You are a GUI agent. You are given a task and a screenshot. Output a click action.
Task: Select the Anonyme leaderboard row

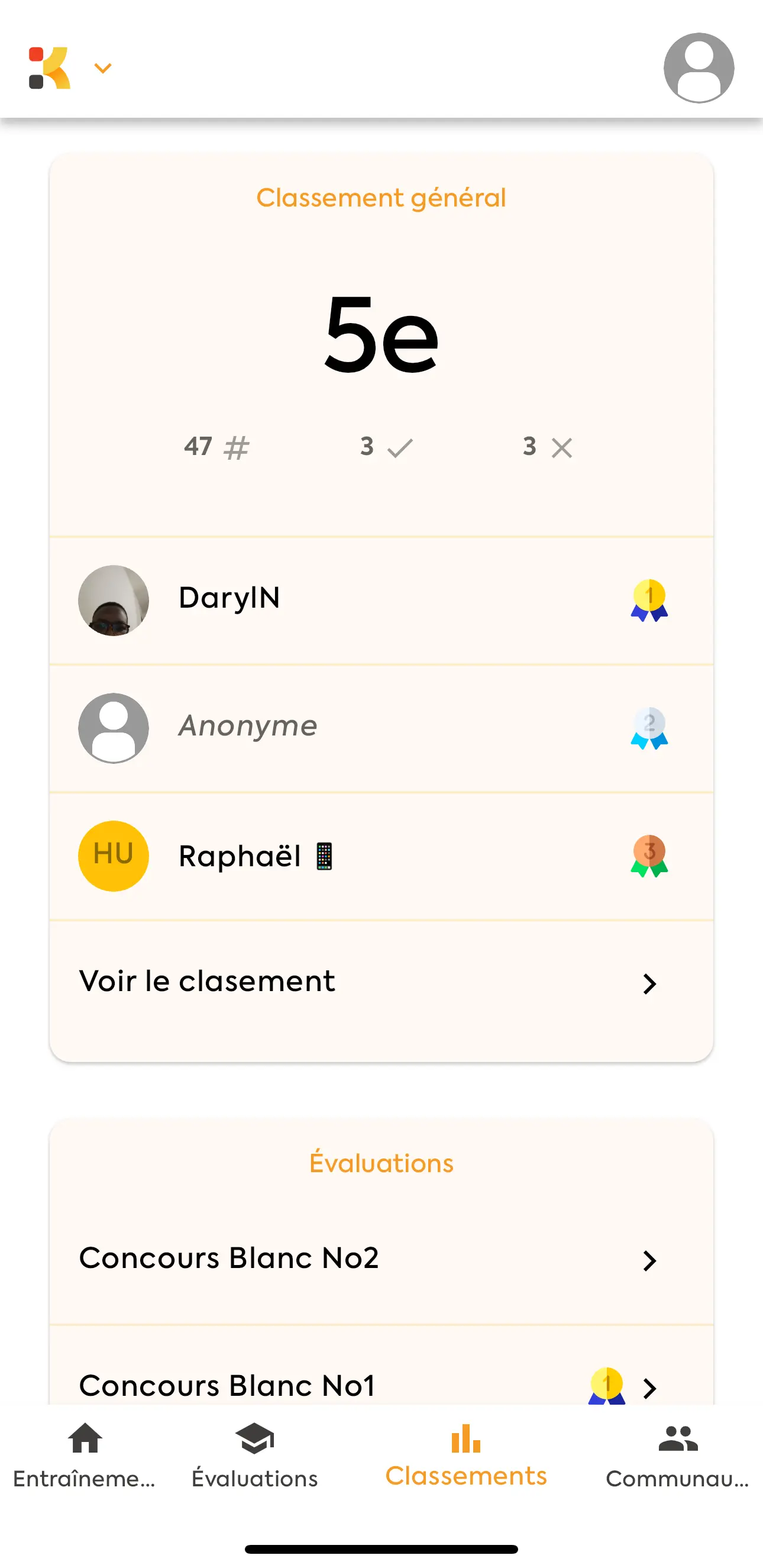381,728
